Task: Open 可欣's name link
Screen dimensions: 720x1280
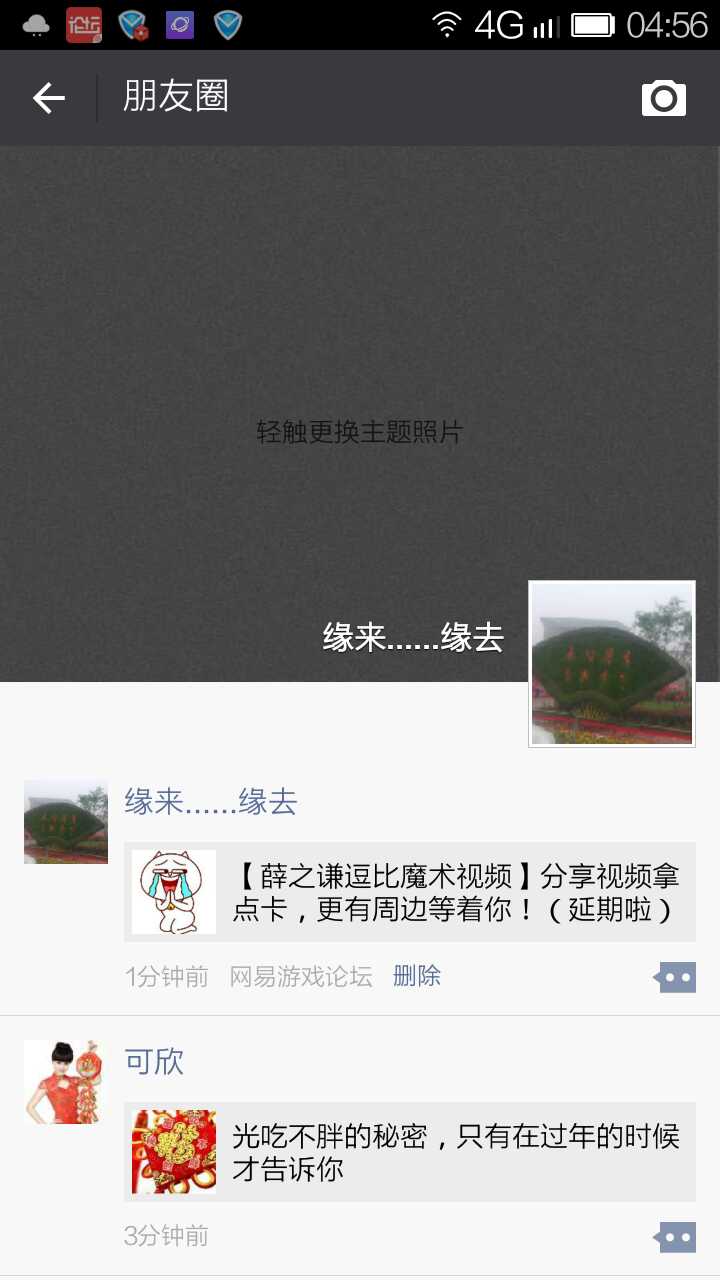Action: [154, 1062]
